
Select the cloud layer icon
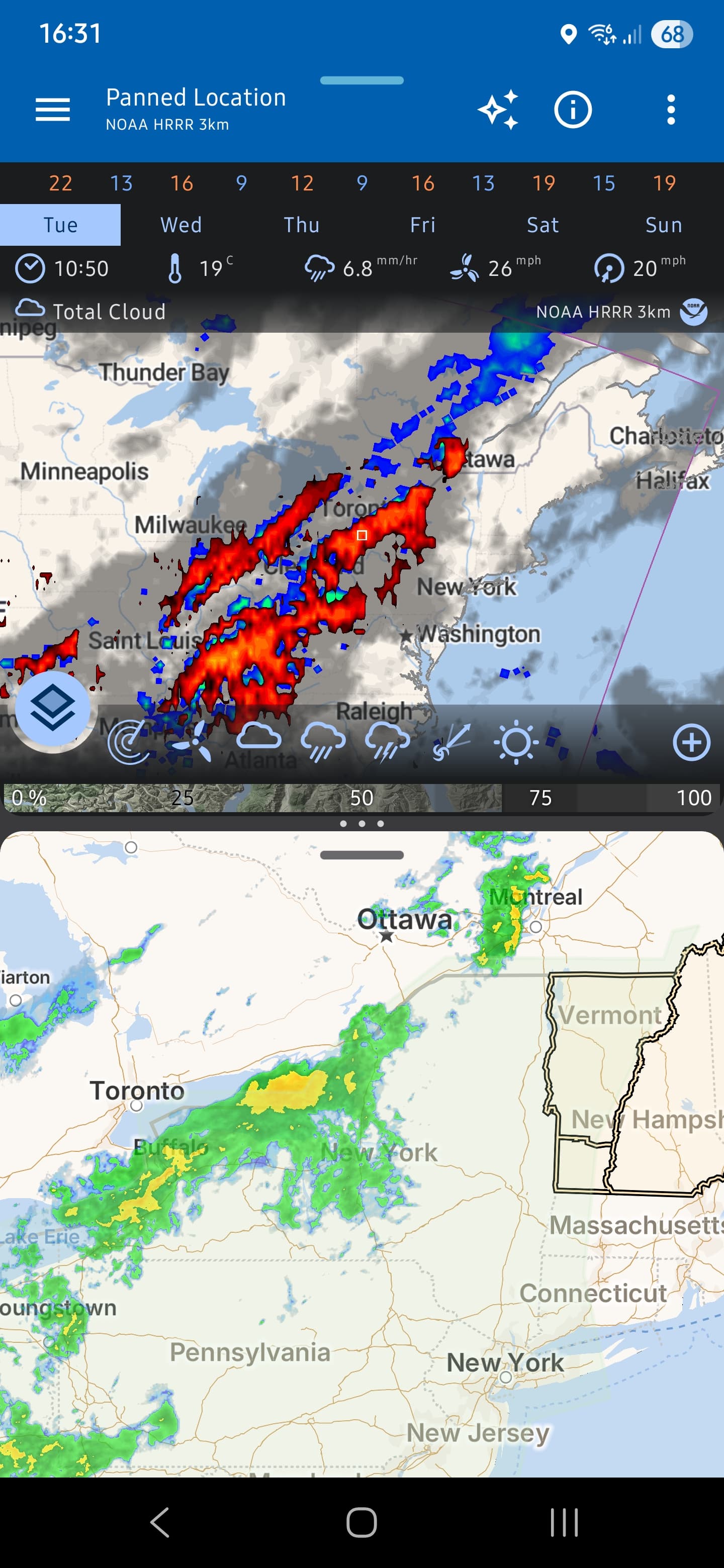(258, 738)
